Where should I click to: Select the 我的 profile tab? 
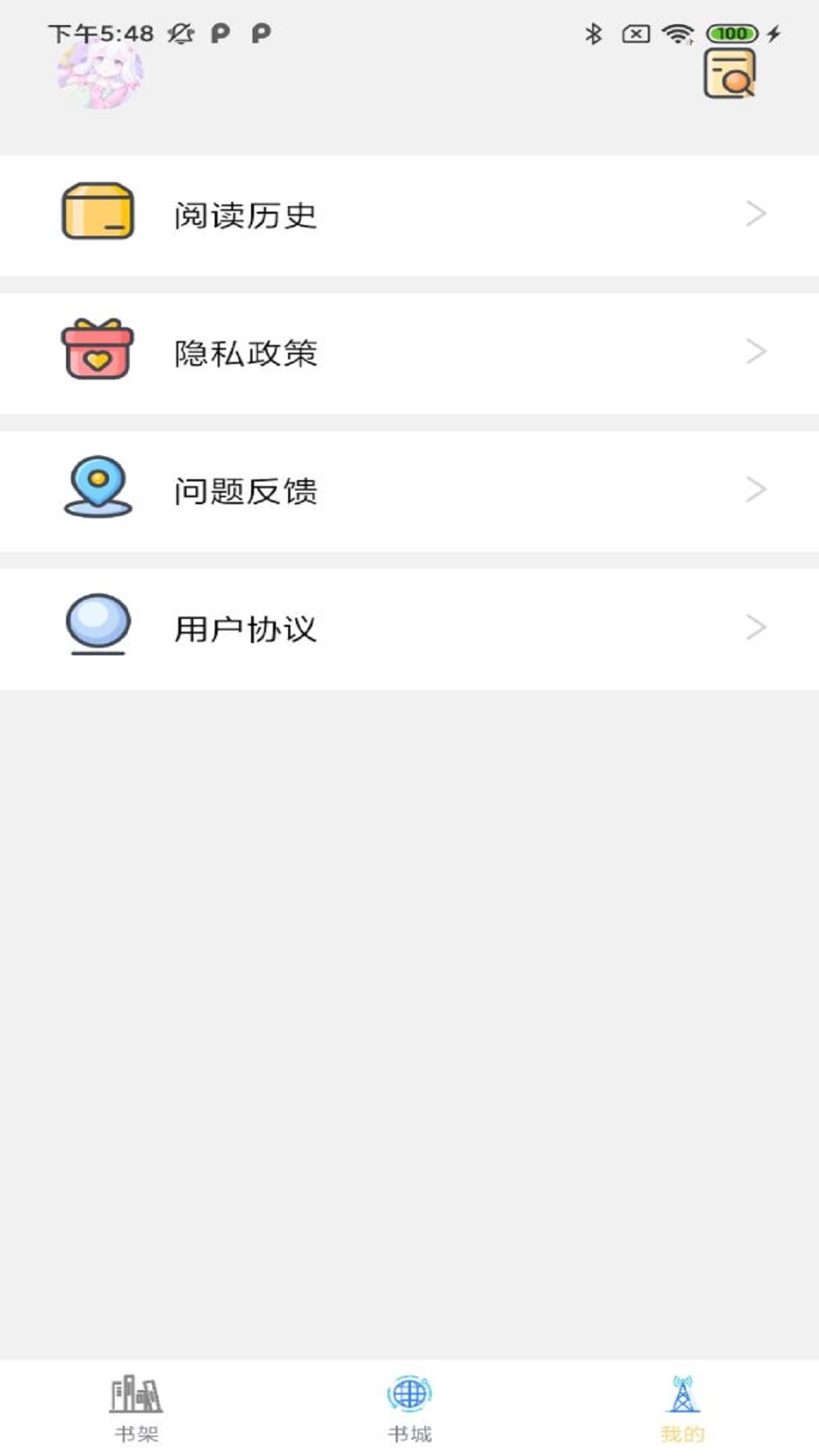click(682, 1407)
